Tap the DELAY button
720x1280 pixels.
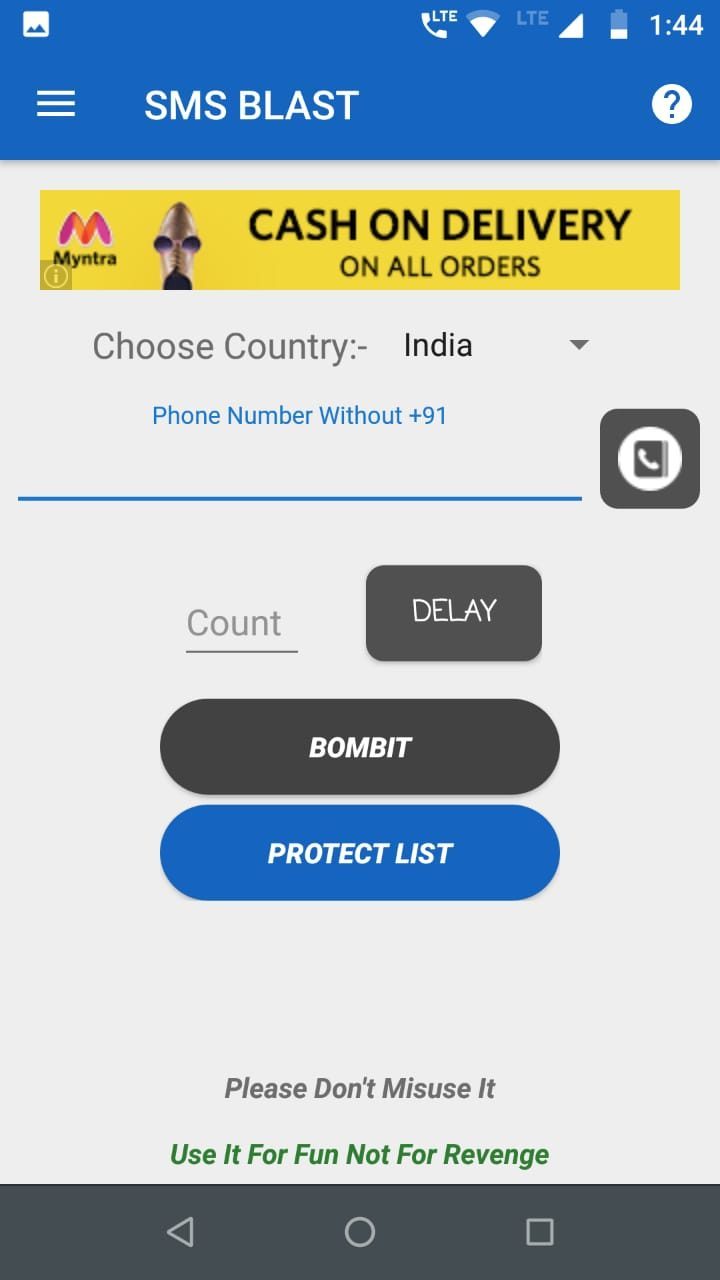[454, 613]
